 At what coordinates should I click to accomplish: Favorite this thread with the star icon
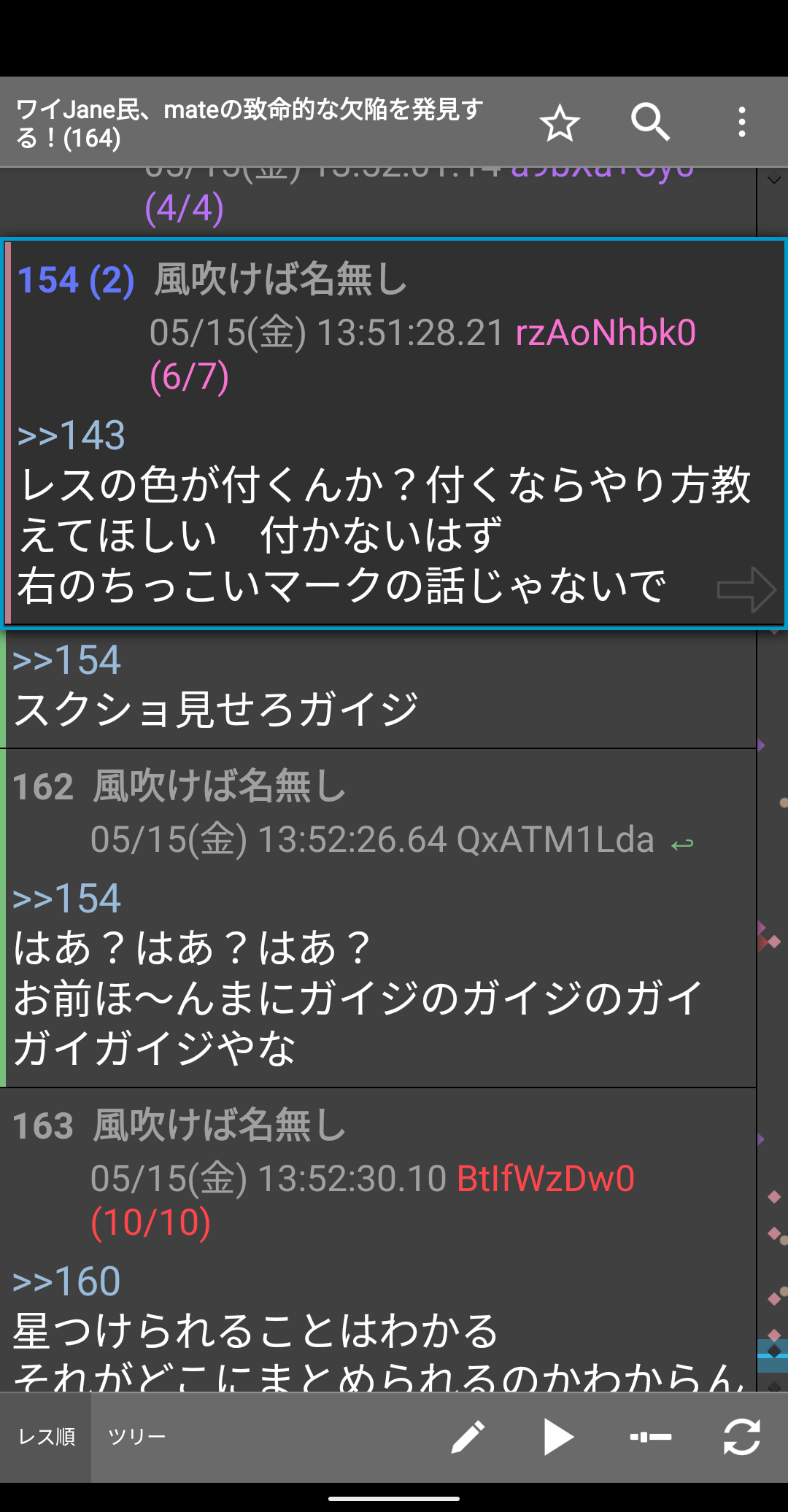pos(560,123)
